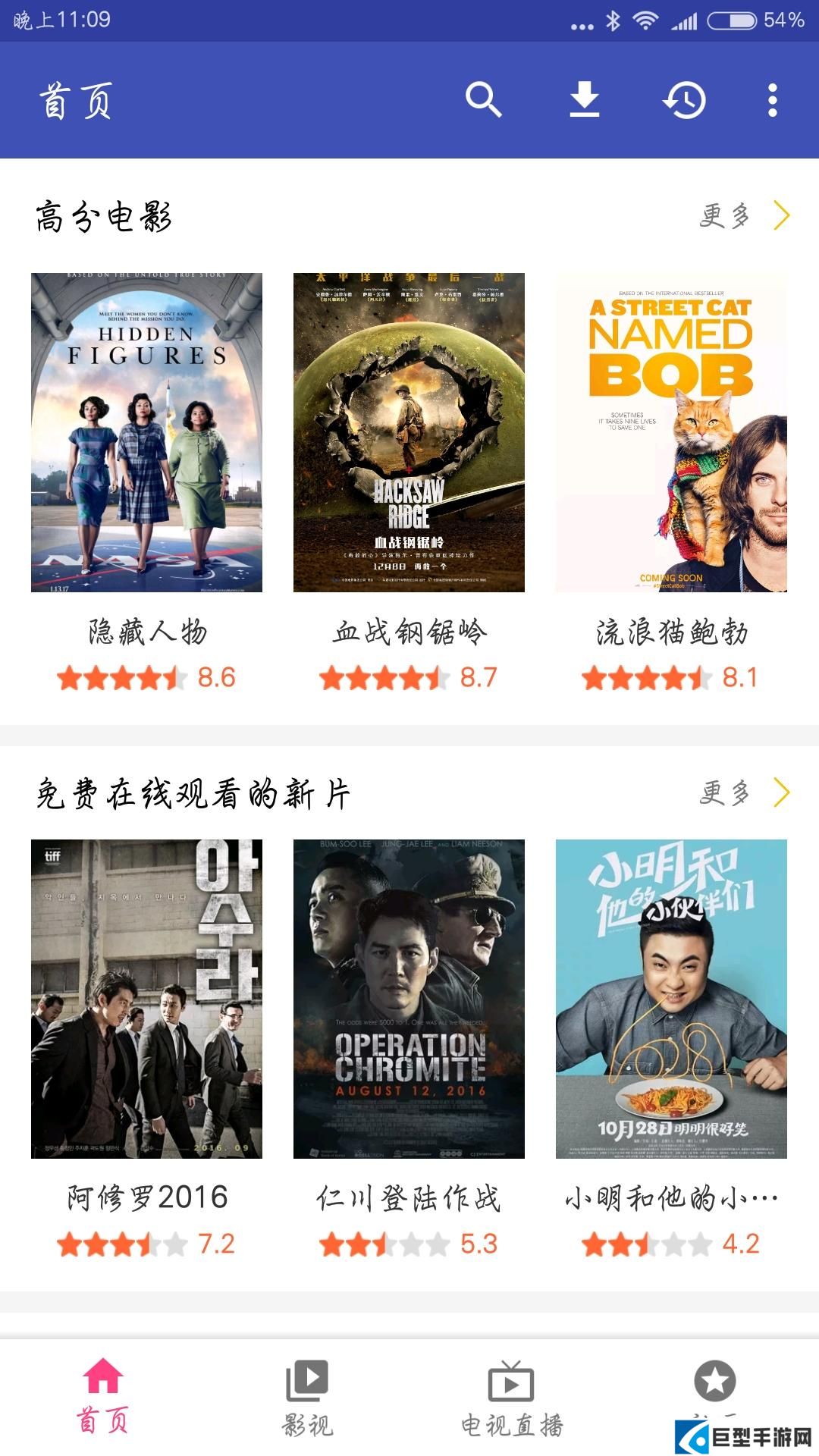Open the search function

(x=485, y=101)
